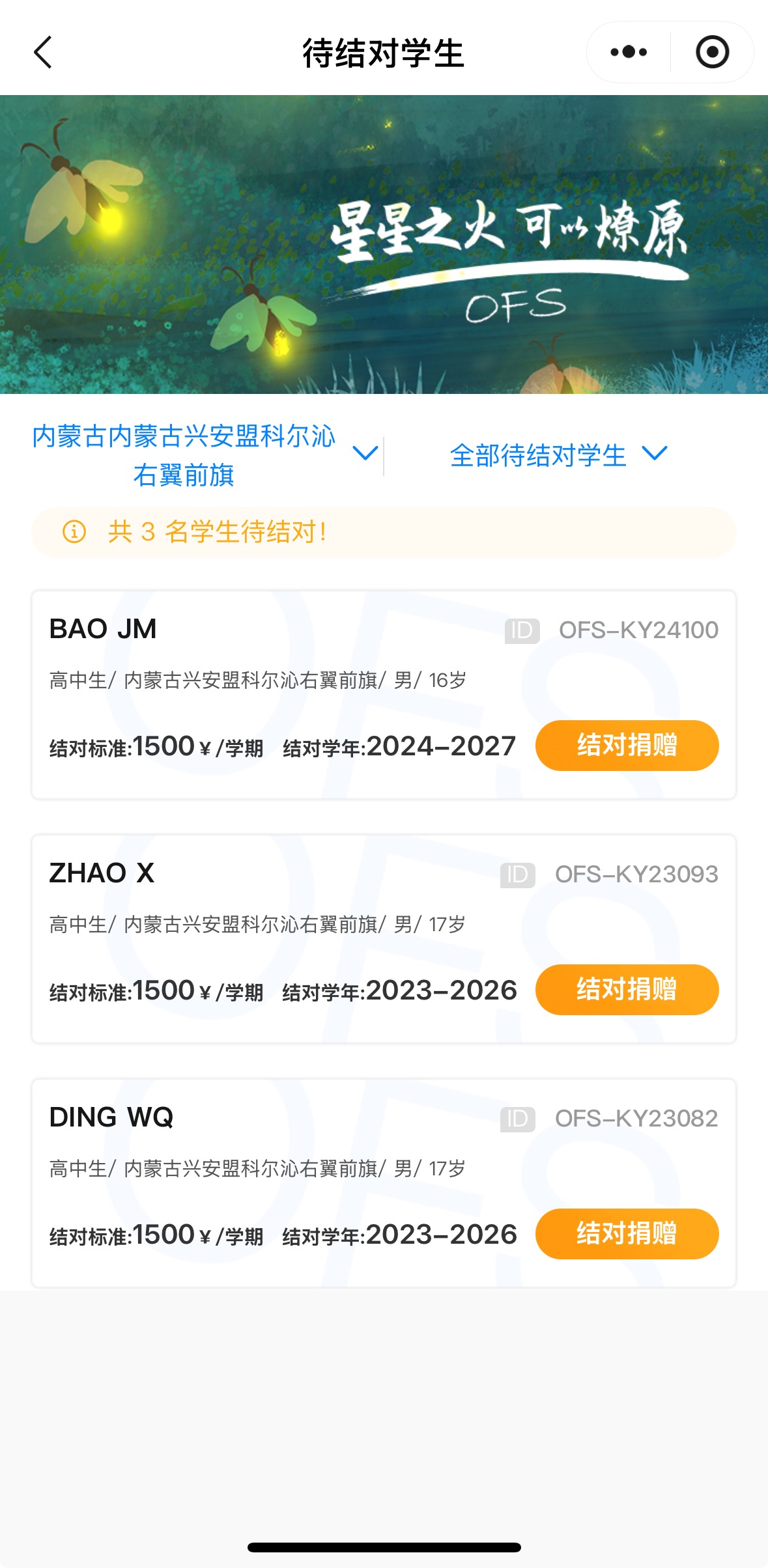Open the mini program more-options menu
This screenshot has height=1568, width=768.
[629, 52]
